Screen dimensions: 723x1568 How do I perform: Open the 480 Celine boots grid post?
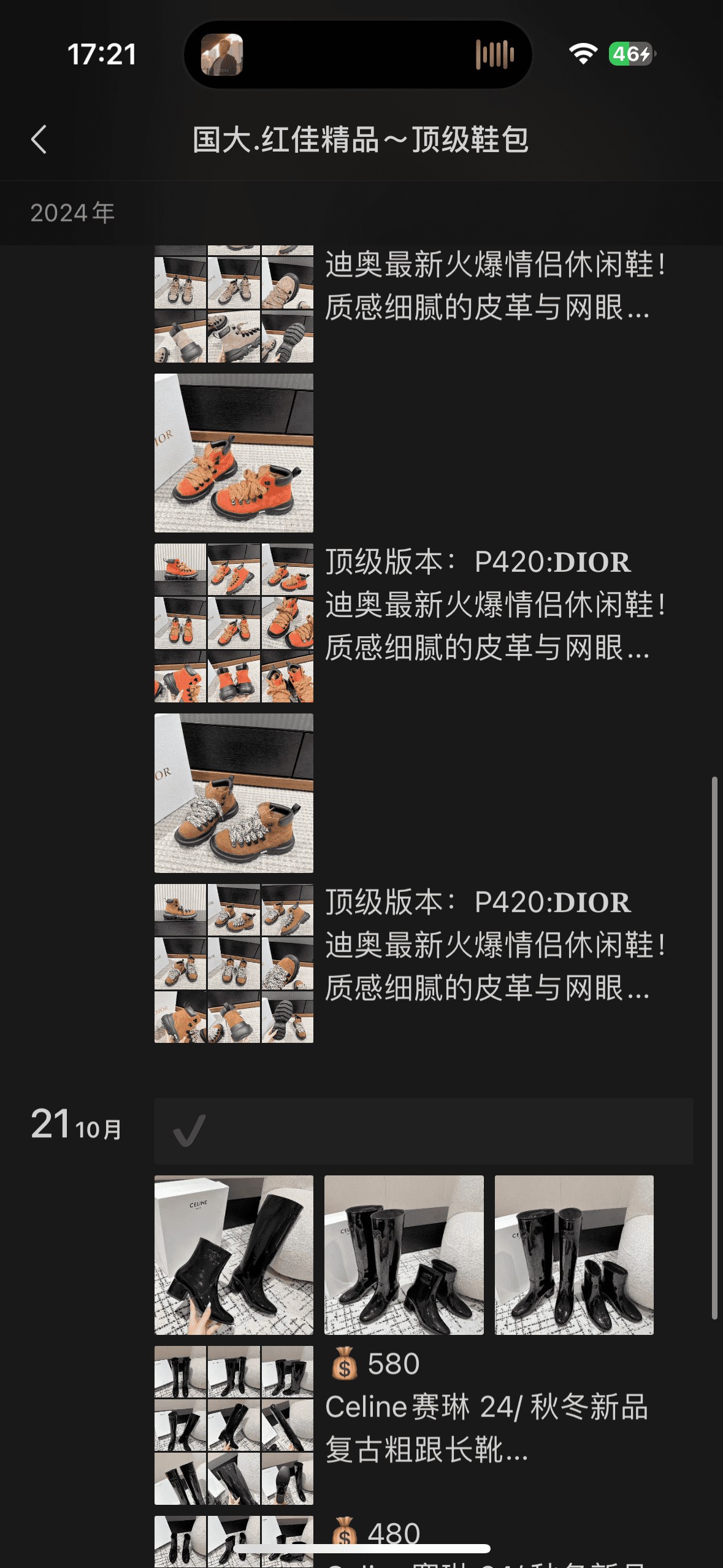tap(234, 1540)
